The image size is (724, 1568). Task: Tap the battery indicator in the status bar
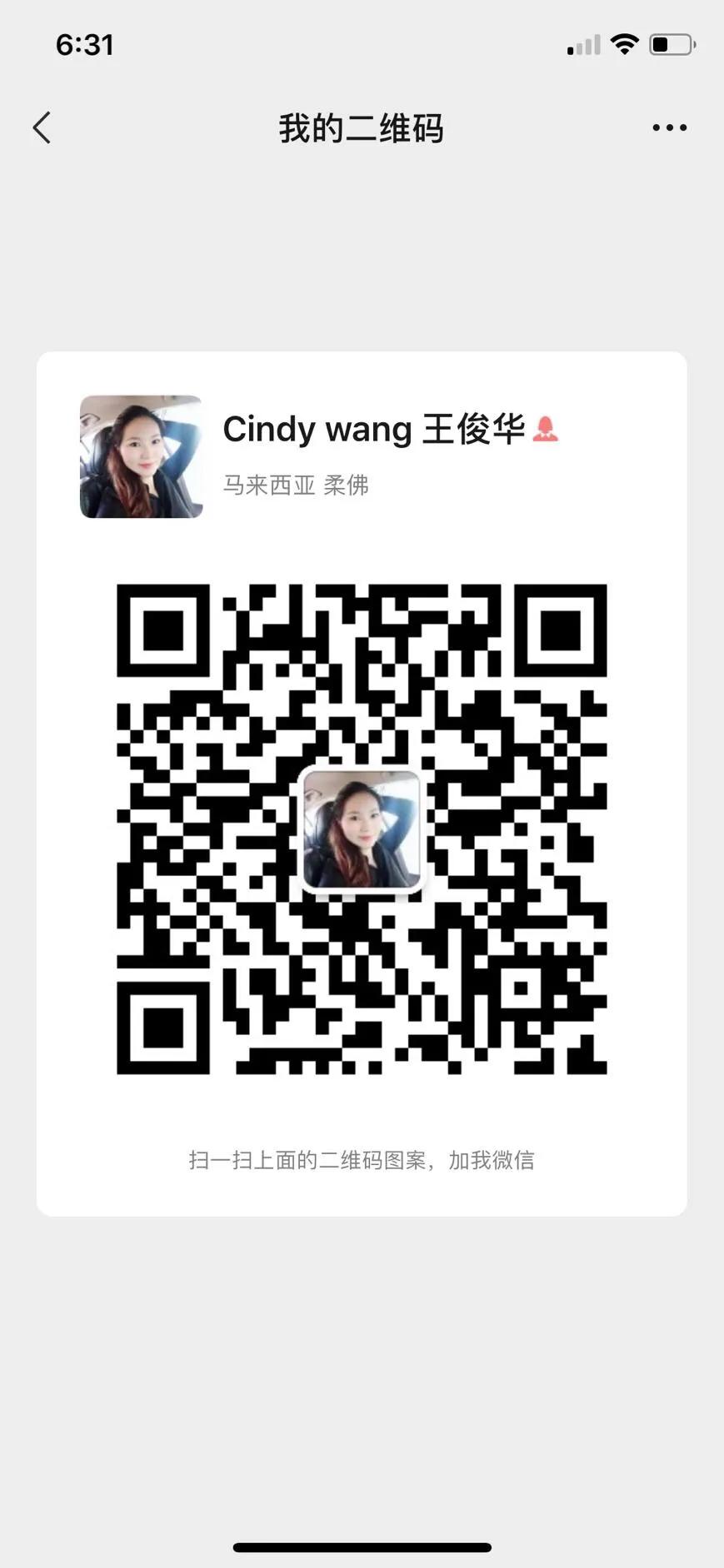pyautogui.click(x=672, y=45)
